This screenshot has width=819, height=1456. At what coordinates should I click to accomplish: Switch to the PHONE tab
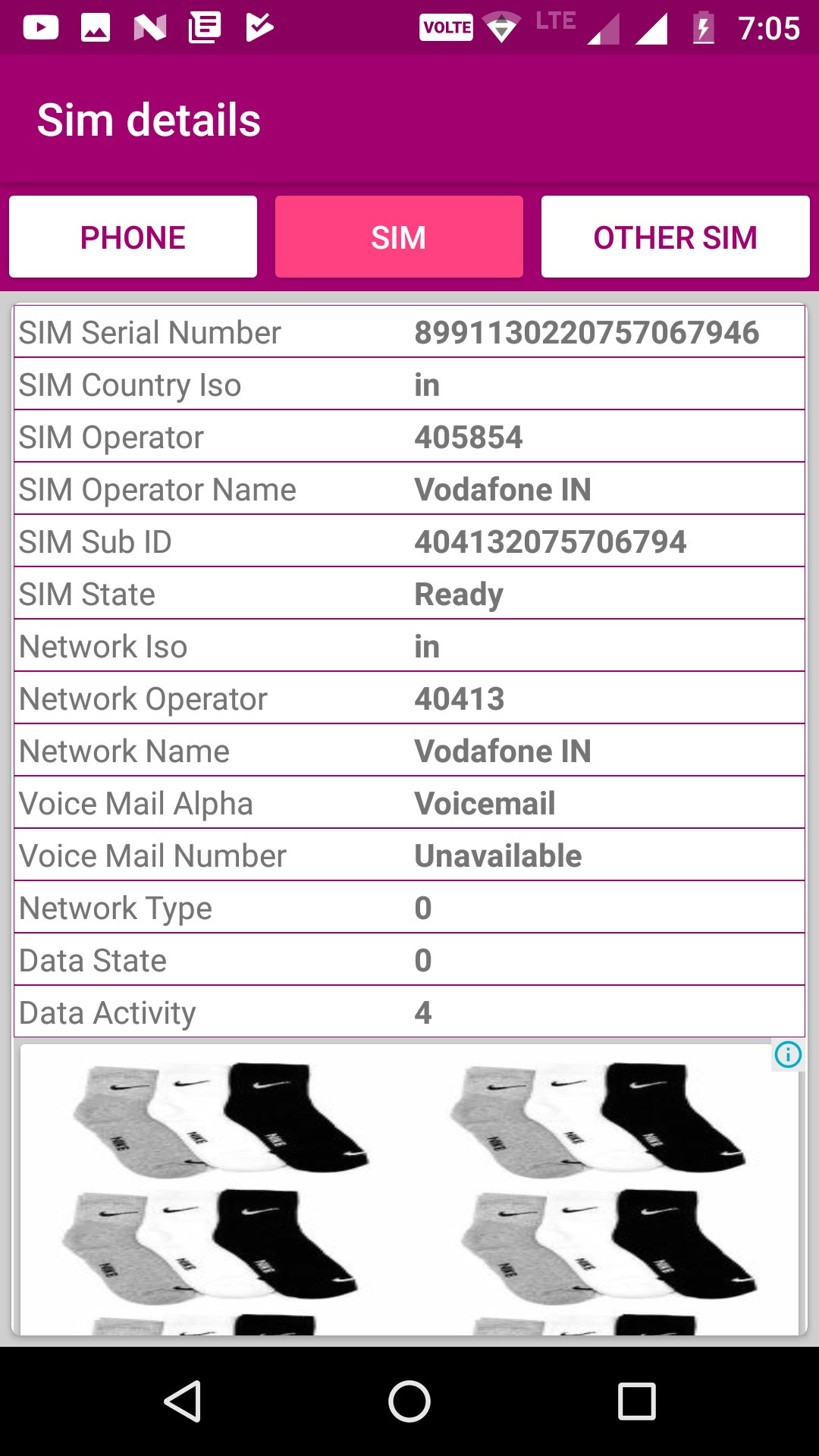pos(132,236)
